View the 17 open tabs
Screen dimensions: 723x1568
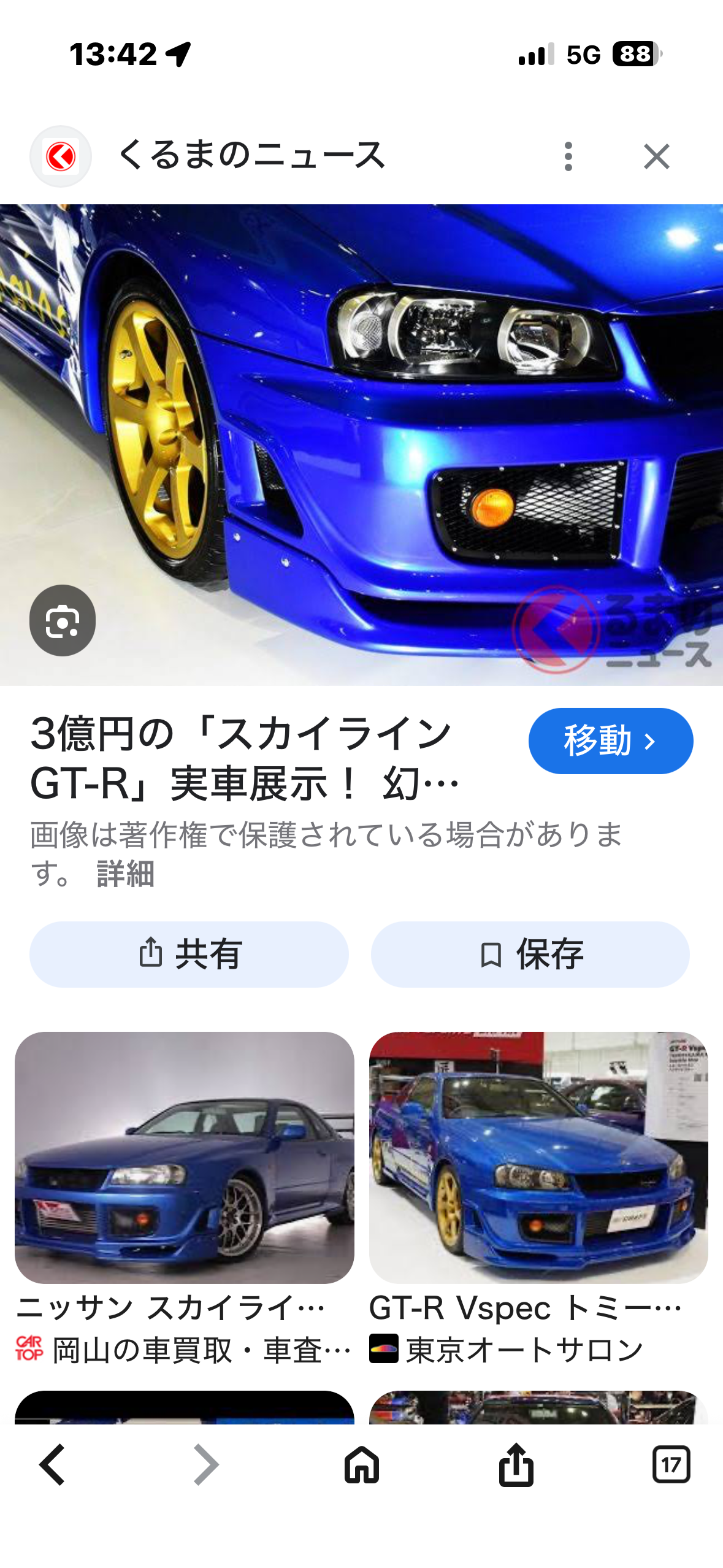pyautogui.click(x=671, y=1465)
